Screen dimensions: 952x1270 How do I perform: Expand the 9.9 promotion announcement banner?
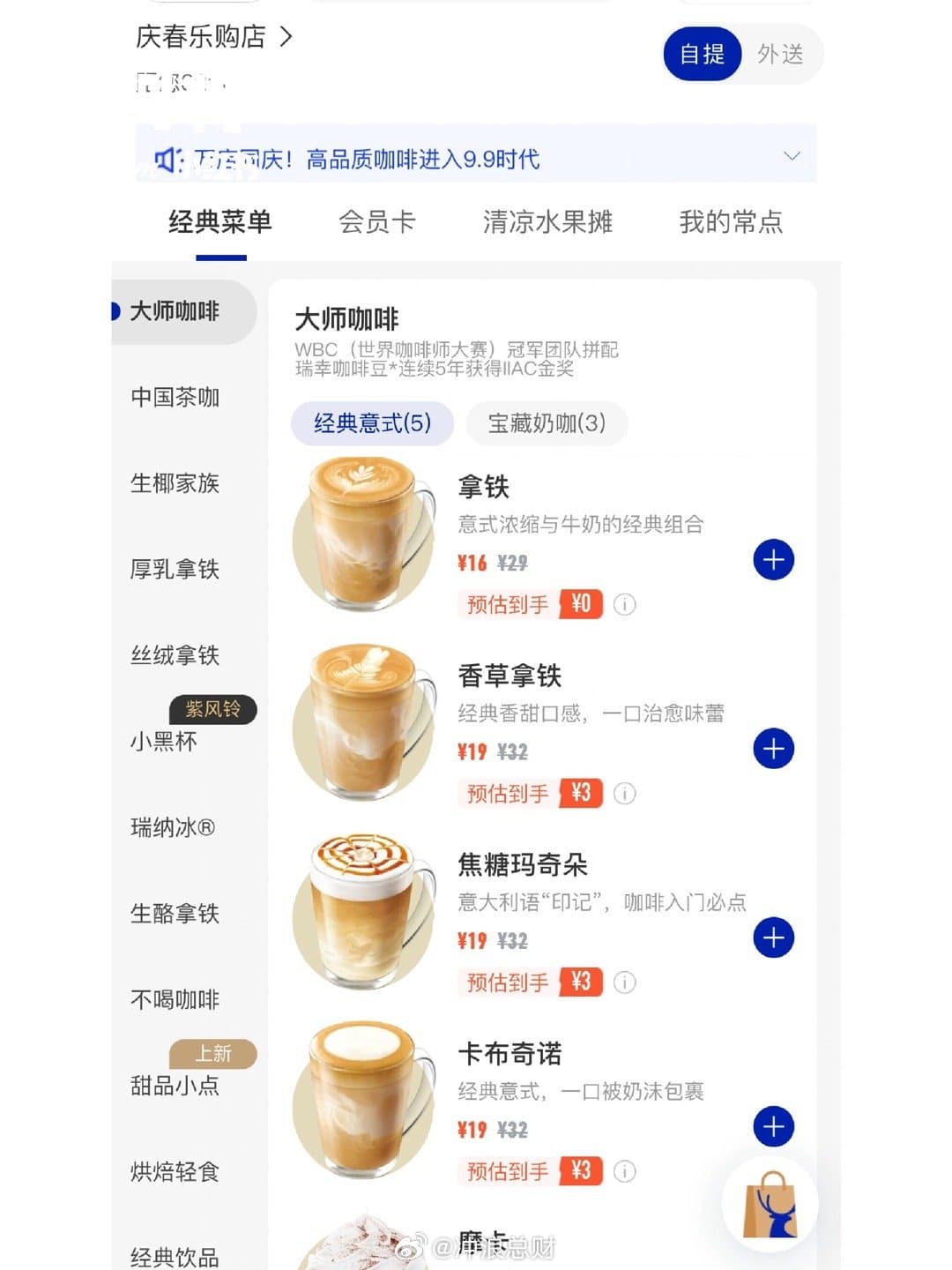[x=792, y=156]
